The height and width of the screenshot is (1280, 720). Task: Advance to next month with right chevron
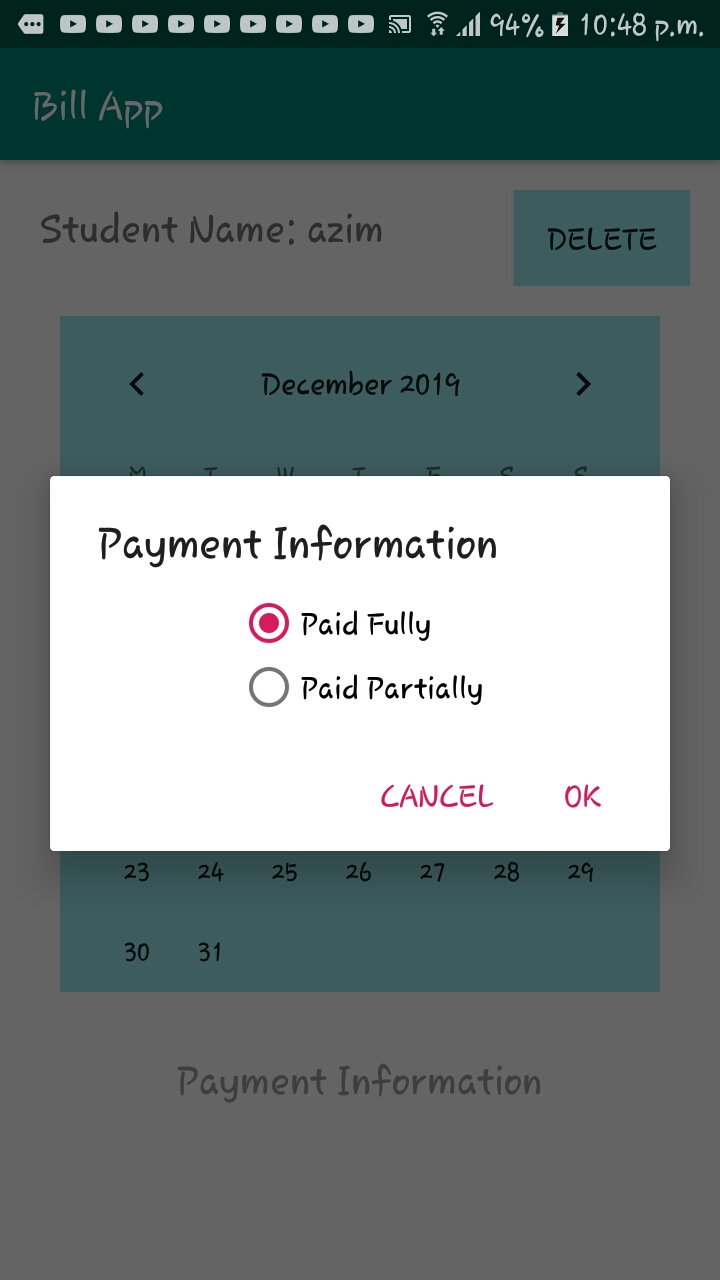click(x=583, y=384)
